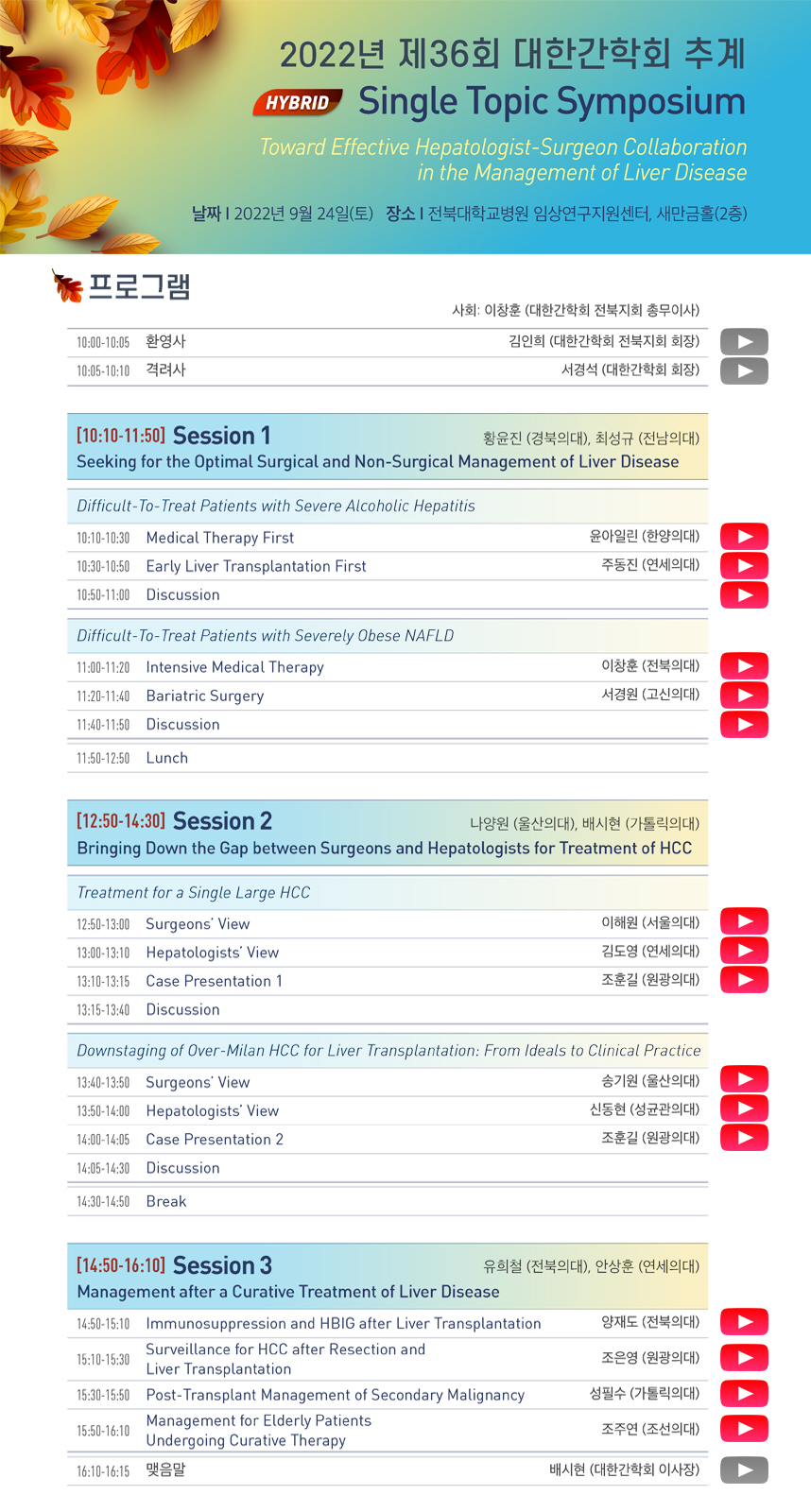
Task: Play the Hepatologists' View video by 김도영
Action: 744,951
